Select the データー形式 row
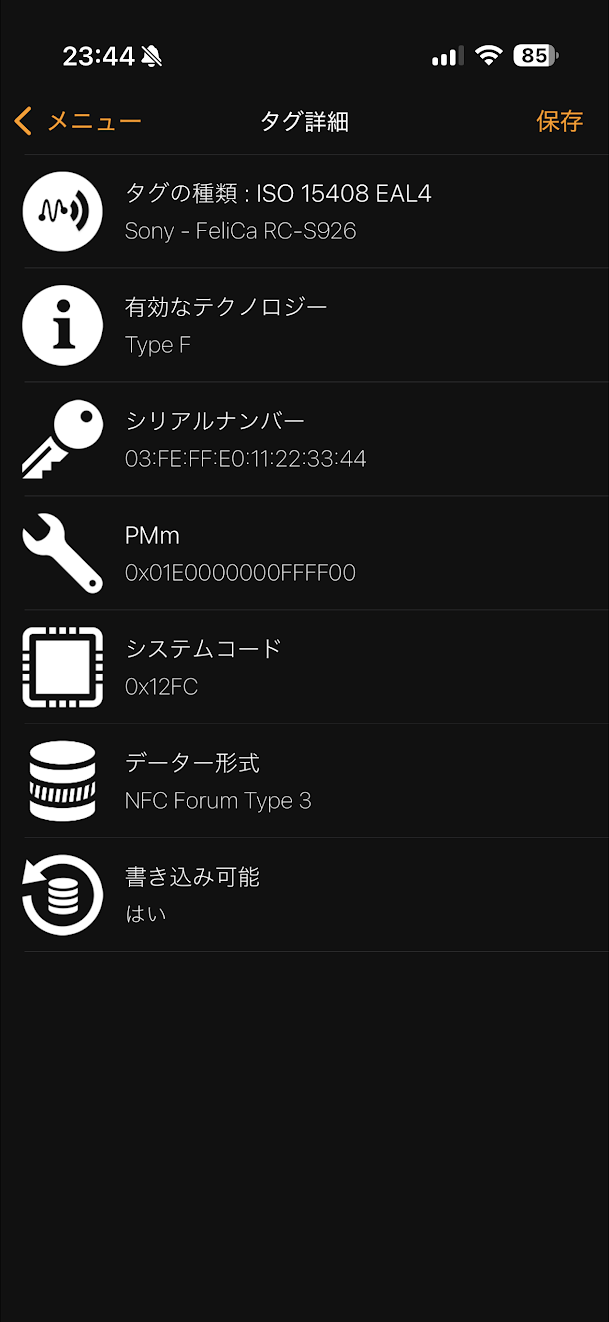This screenshot has width=609, height=1322. click(304, 781)
